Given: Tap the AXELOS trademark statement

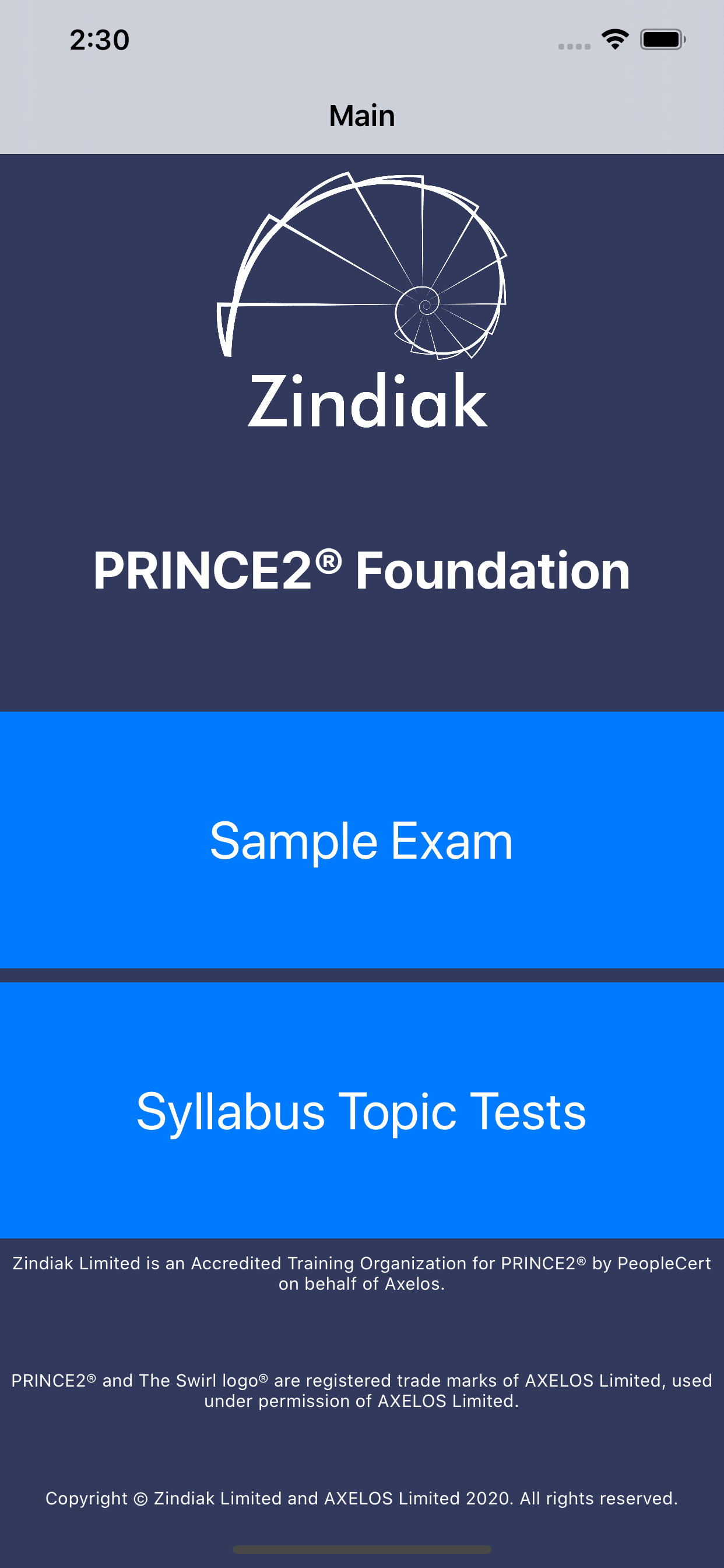Looking at the screenshot, I should point(362,1391).
